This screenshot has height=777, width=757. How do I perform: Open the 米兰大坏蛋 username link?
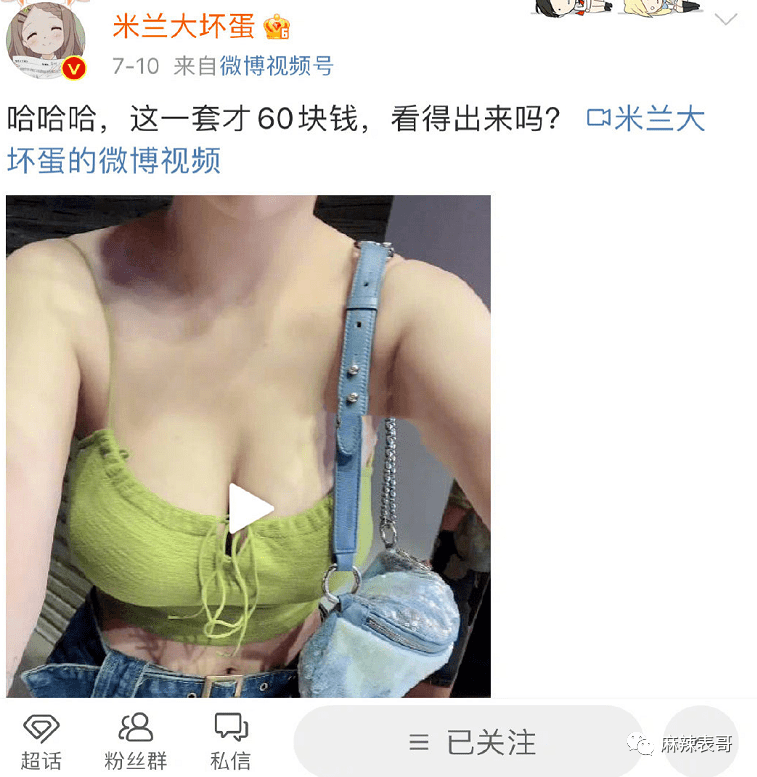pos(183,25)
